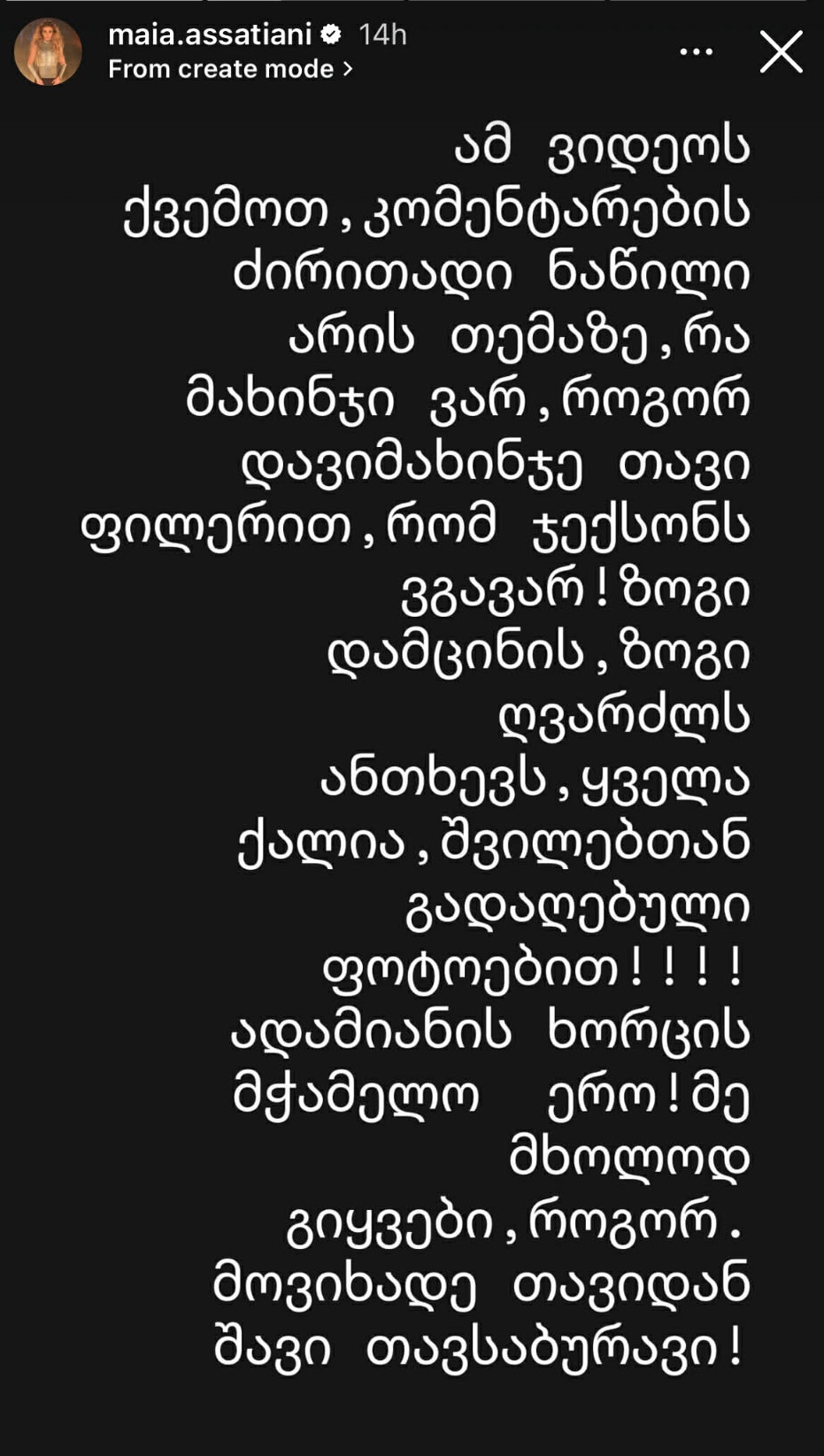This screenshot has width=824, height=1456.
Task: Tap the maia.assatiani username
Action: pos(209,35)
